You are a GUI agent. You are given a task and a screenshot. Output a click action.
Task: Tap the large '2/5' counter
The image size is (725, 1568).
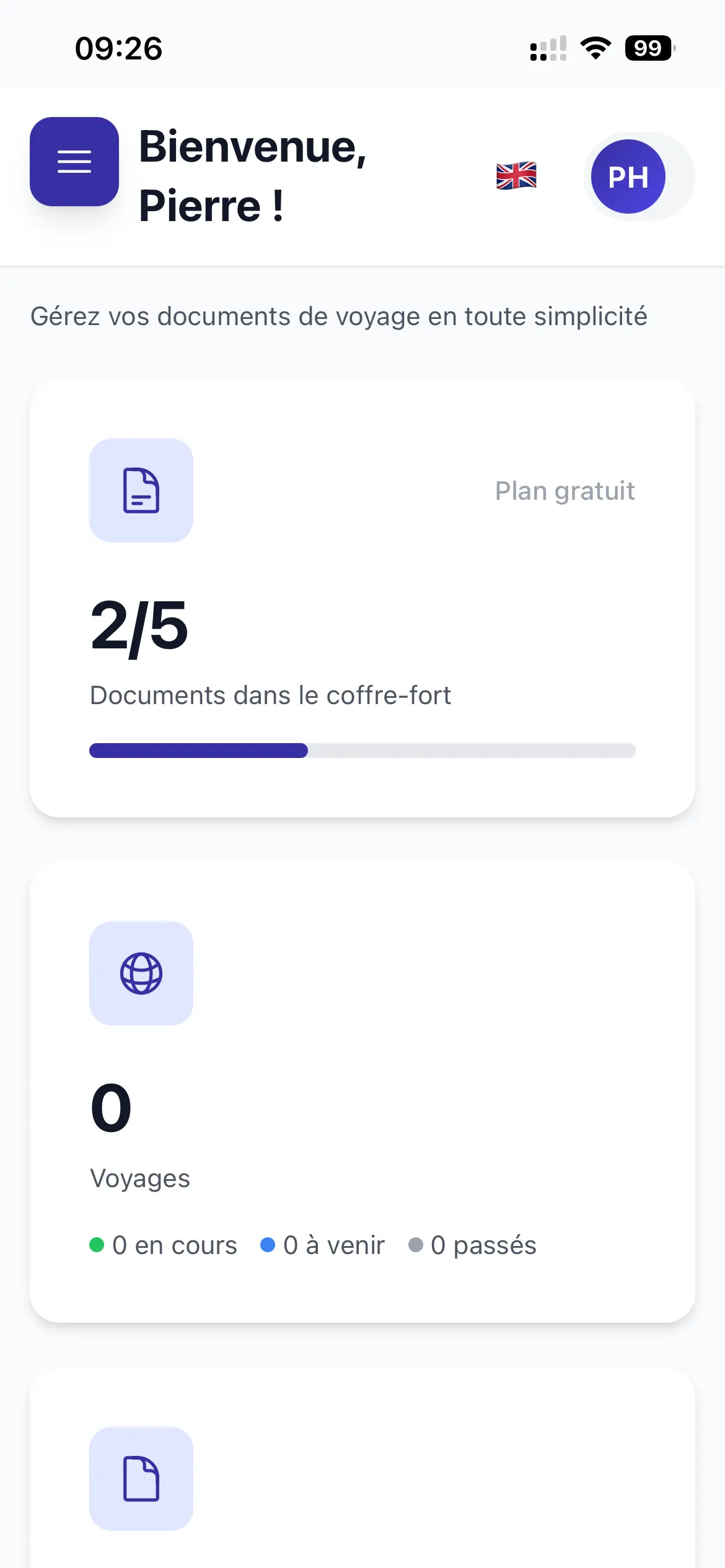(x=139, y=627)
